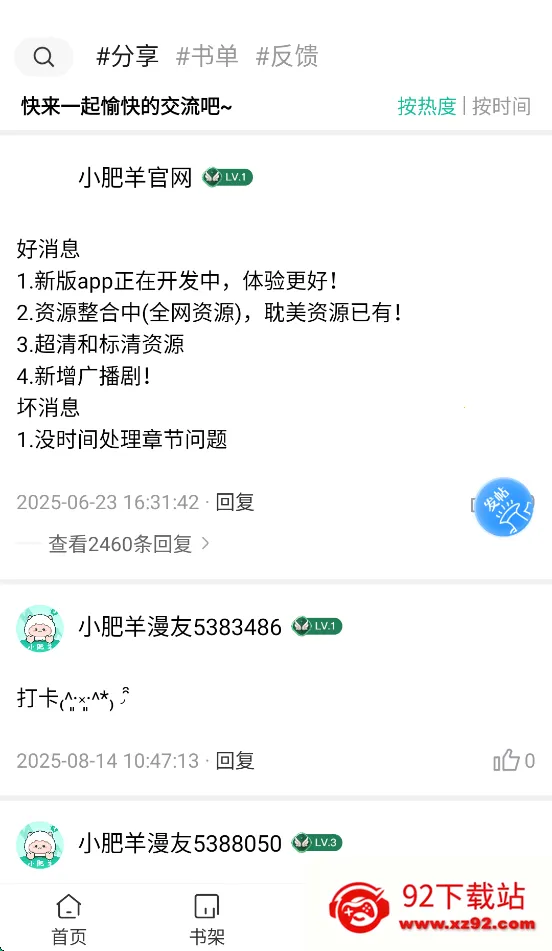
Task: Sort posts by 按时间
Action: coord(502,106)
